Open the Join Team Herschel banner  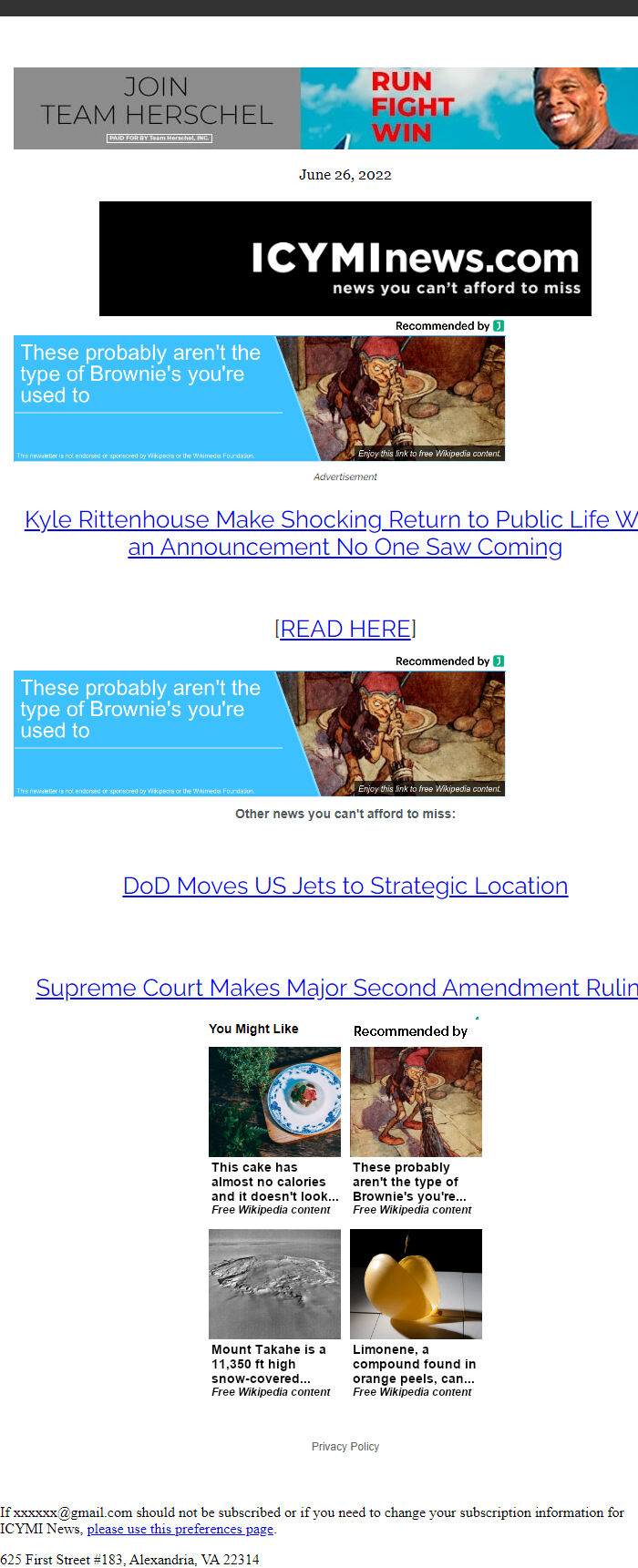pos(325,108)
